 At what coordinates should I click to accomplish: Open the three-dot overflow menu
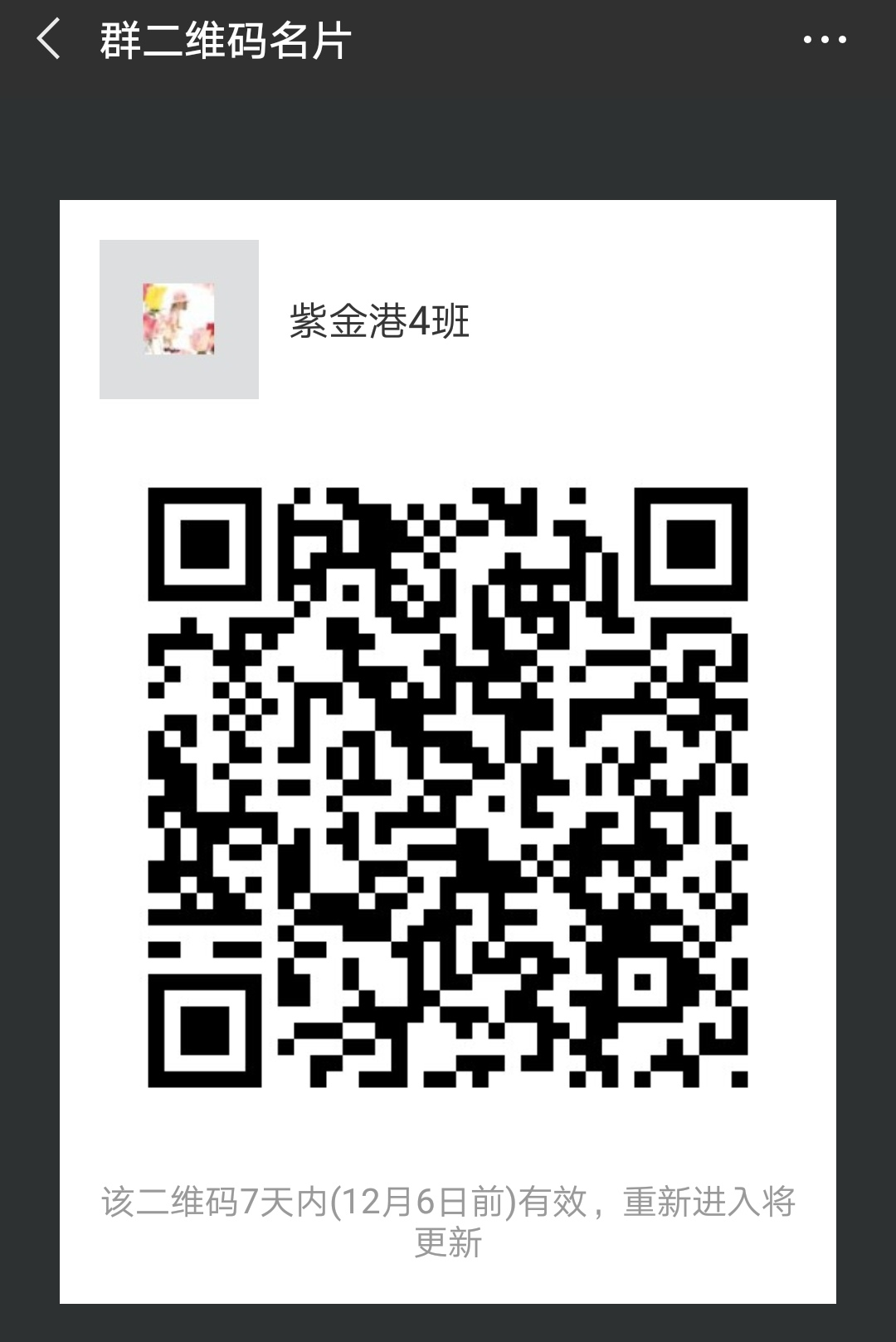[825, 40]
